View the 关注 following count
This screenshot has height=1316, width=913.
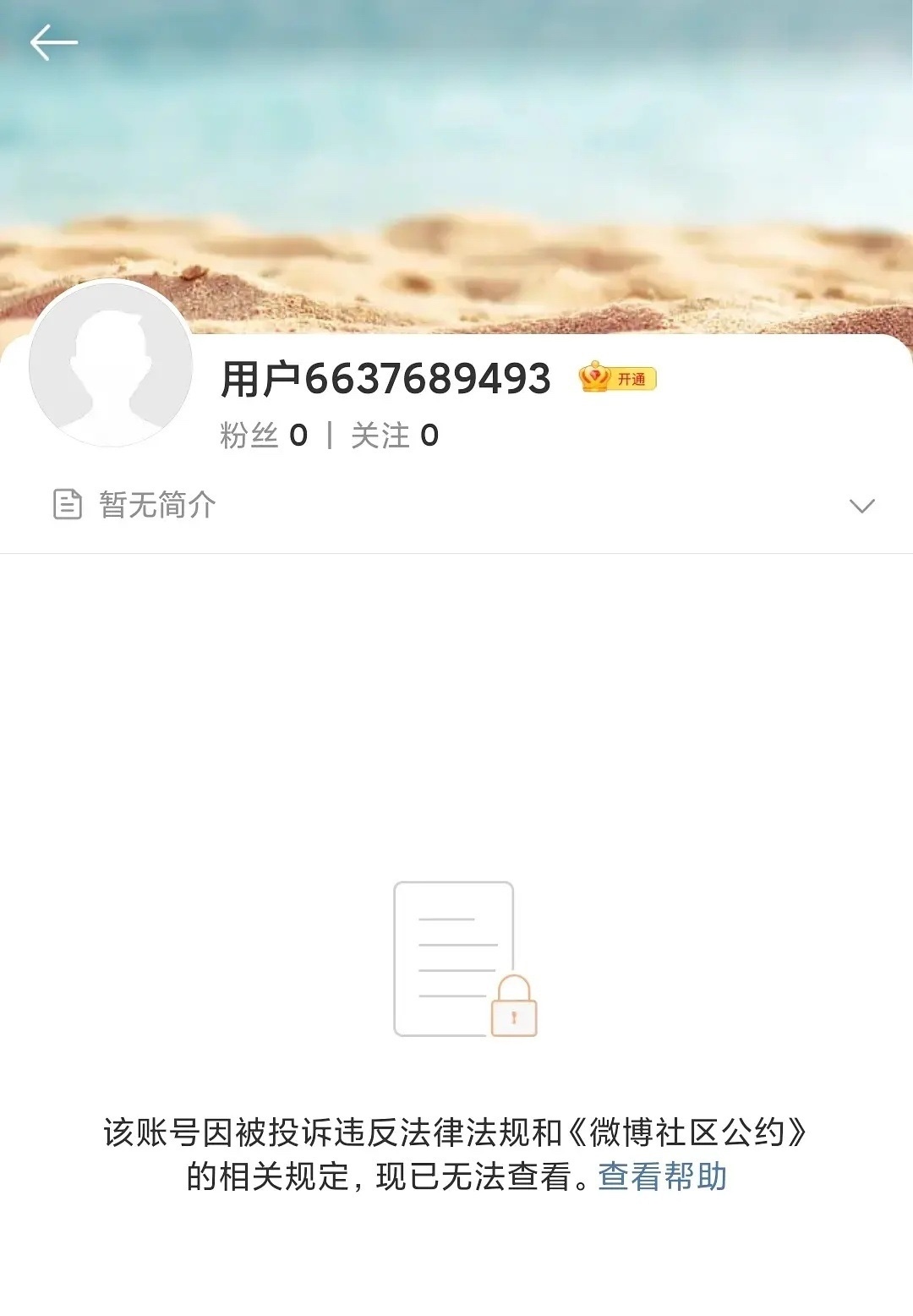394,436
